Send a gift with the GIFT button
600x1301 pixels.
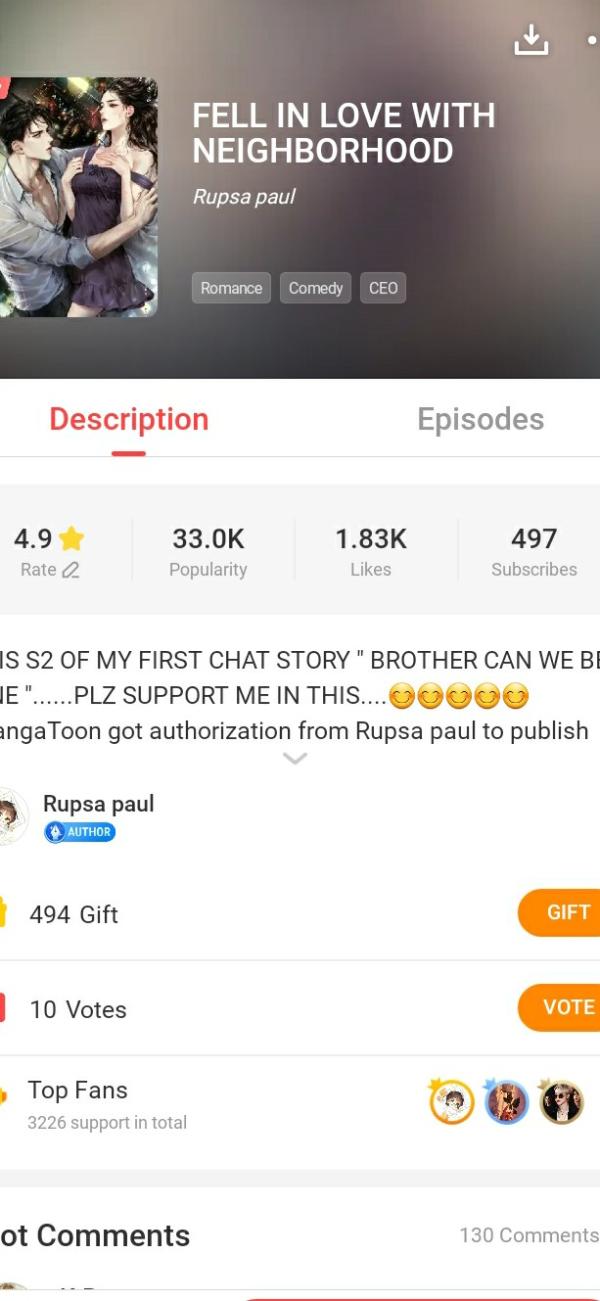pos(562,912)
